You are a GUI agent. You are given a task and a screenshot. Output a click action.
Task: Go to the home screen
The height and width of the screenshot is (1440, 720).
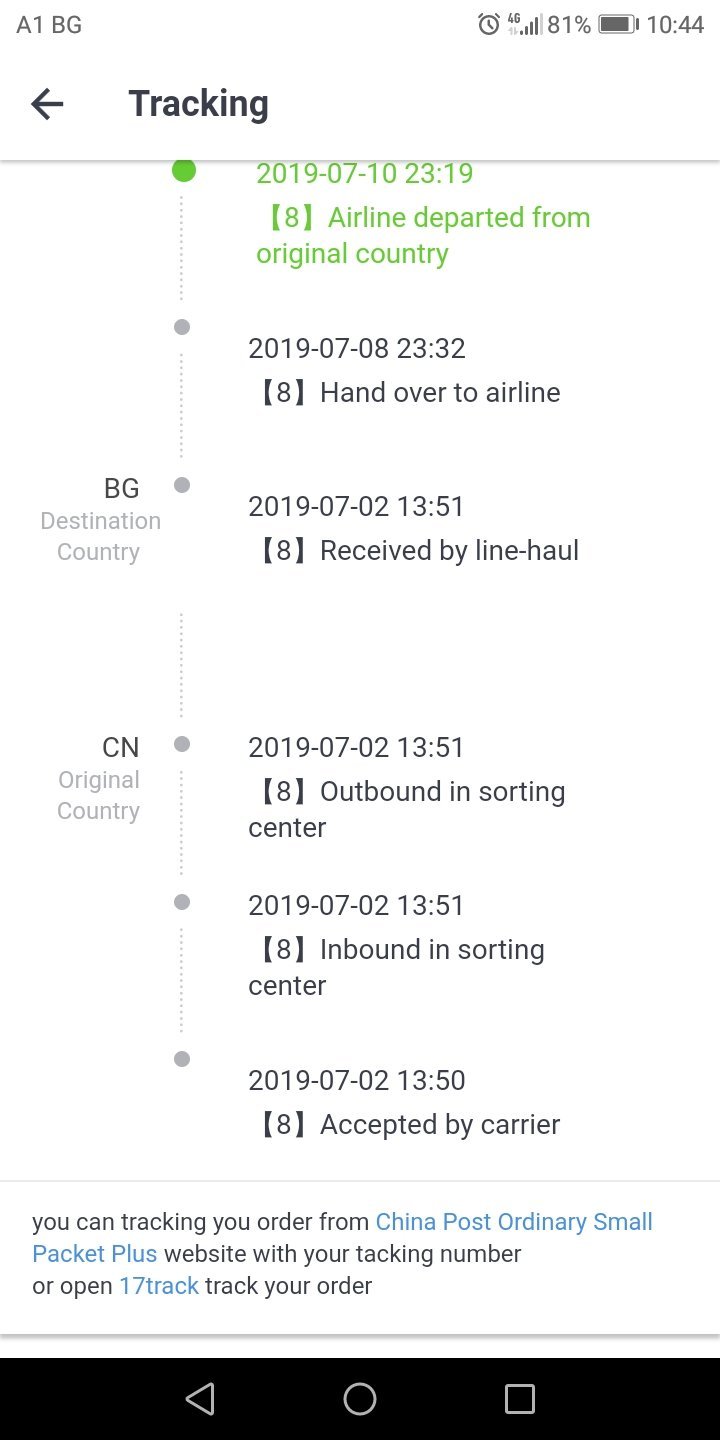[360, 1399]
